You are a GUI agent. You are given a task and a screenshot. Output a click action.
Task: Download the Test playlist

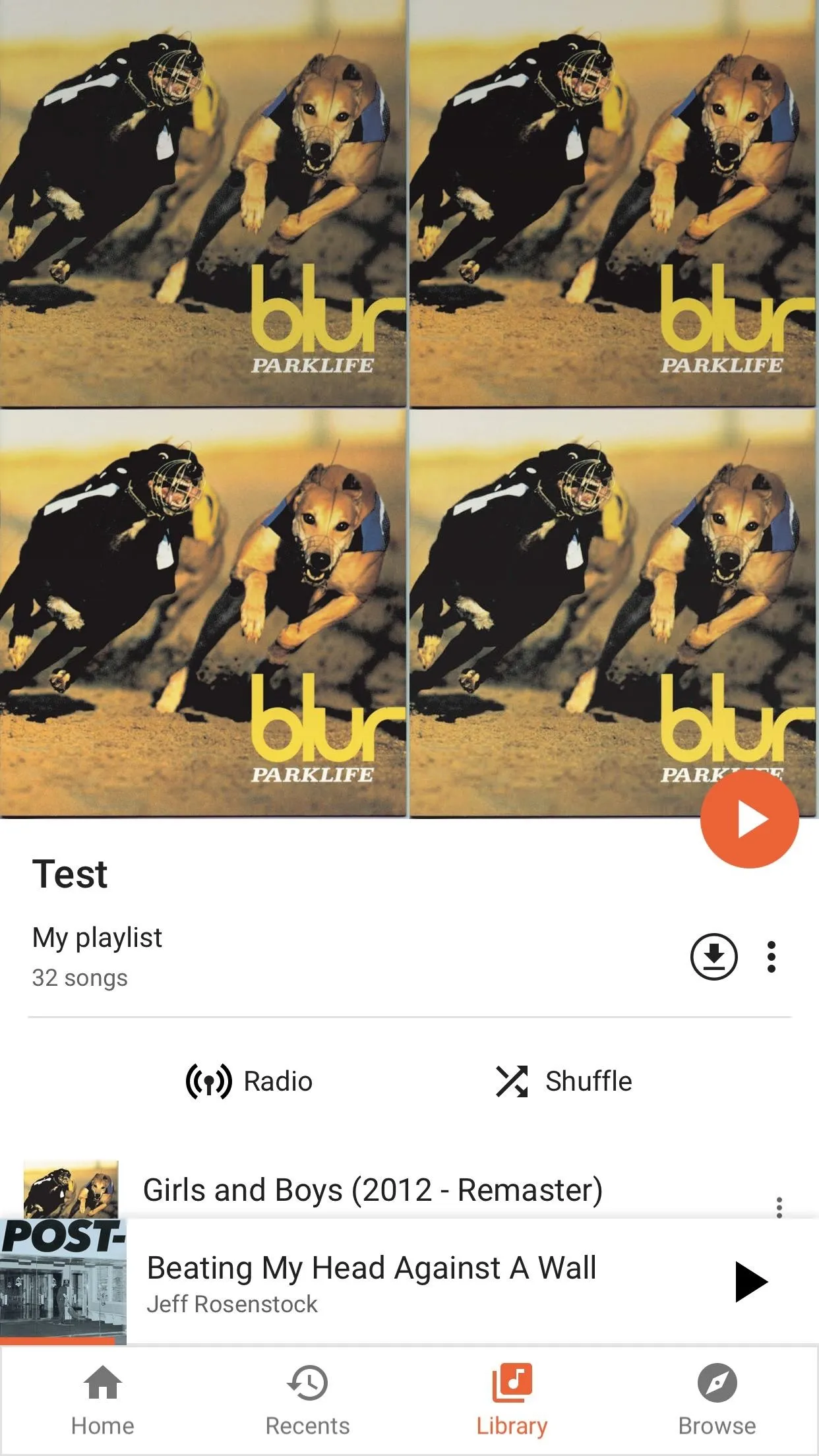(713, 957)
